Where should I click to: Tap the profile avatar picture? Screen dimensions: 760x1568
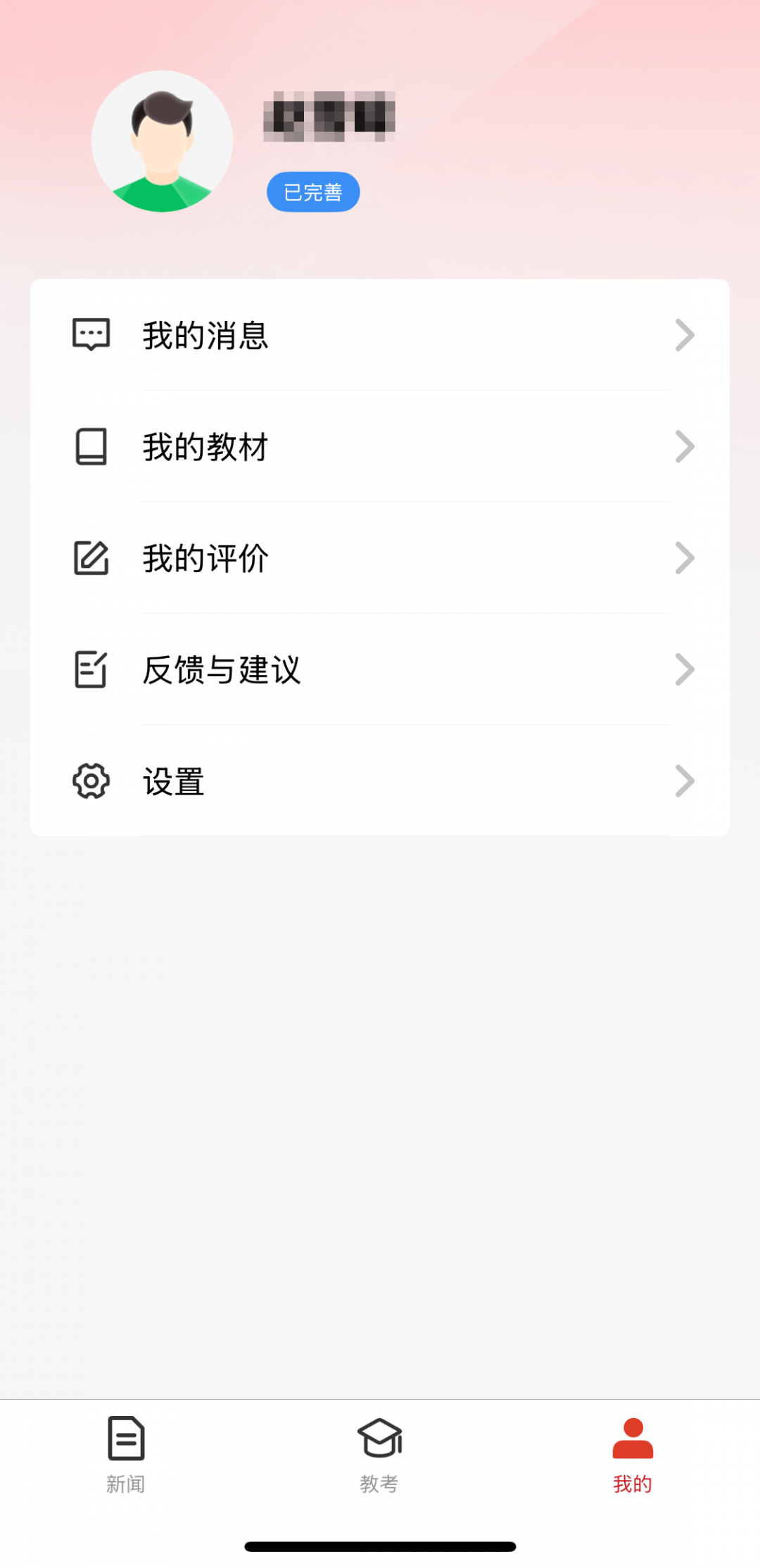162,141
